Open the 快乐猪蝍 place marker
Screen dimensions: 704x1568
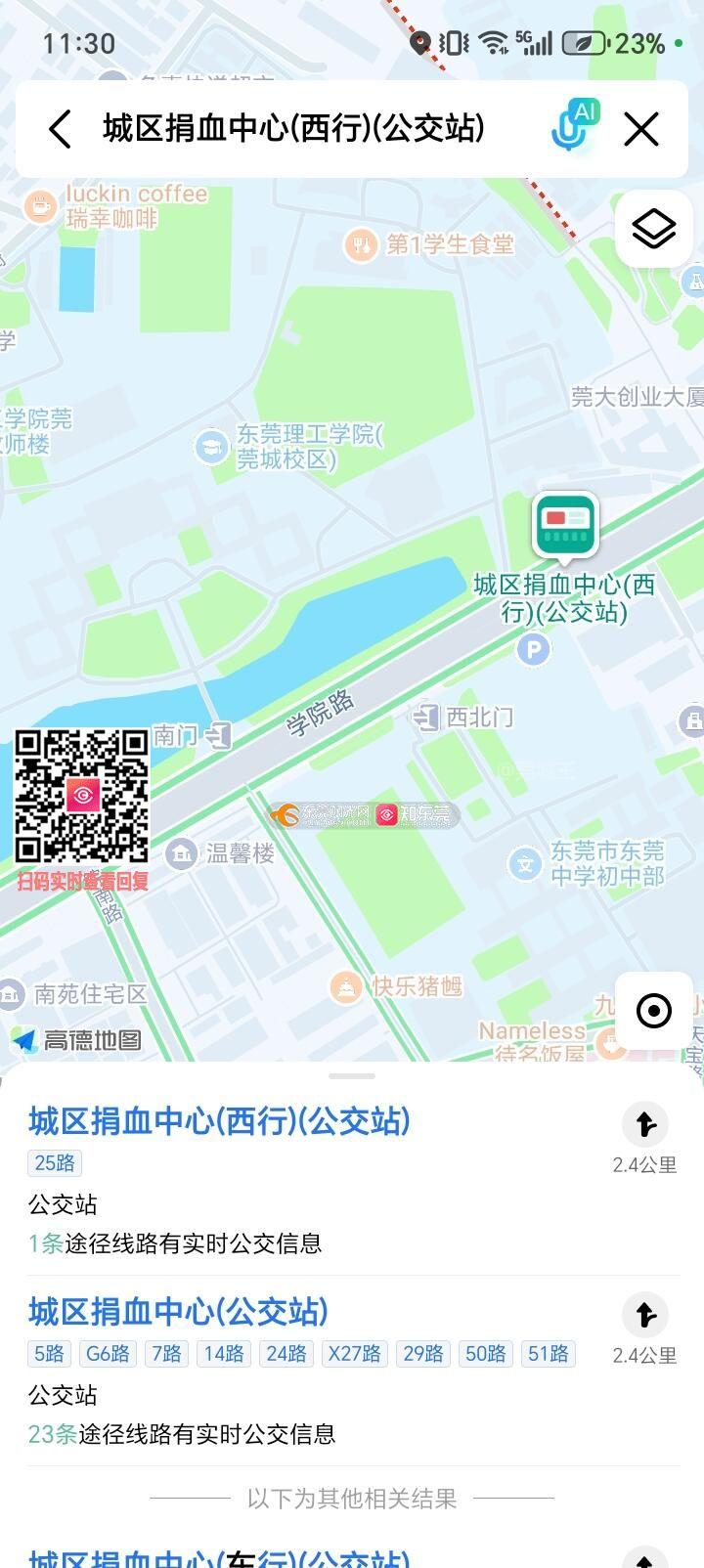click(x=344, y=987)
